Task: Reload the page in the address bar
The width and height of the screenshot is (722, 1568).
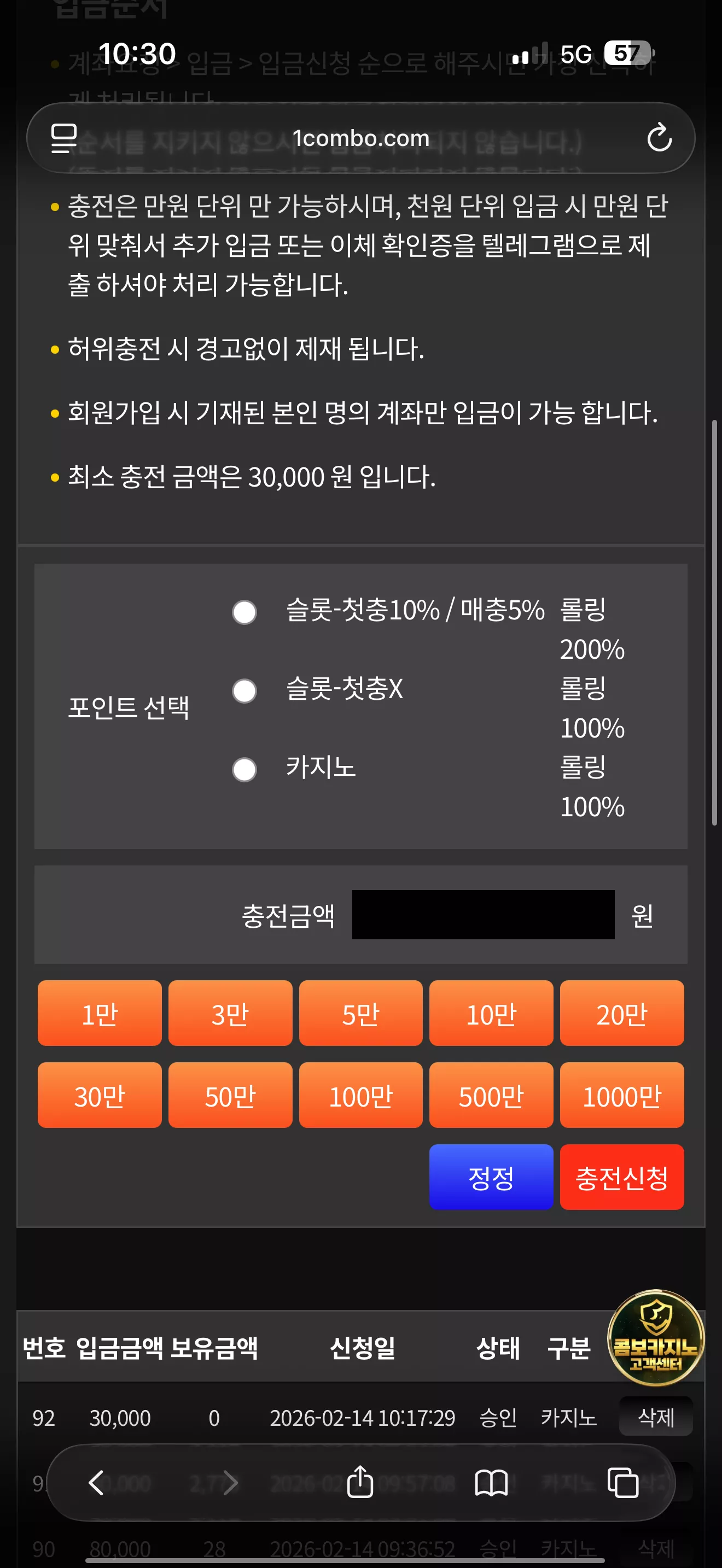Action: (x=659, y=138)
